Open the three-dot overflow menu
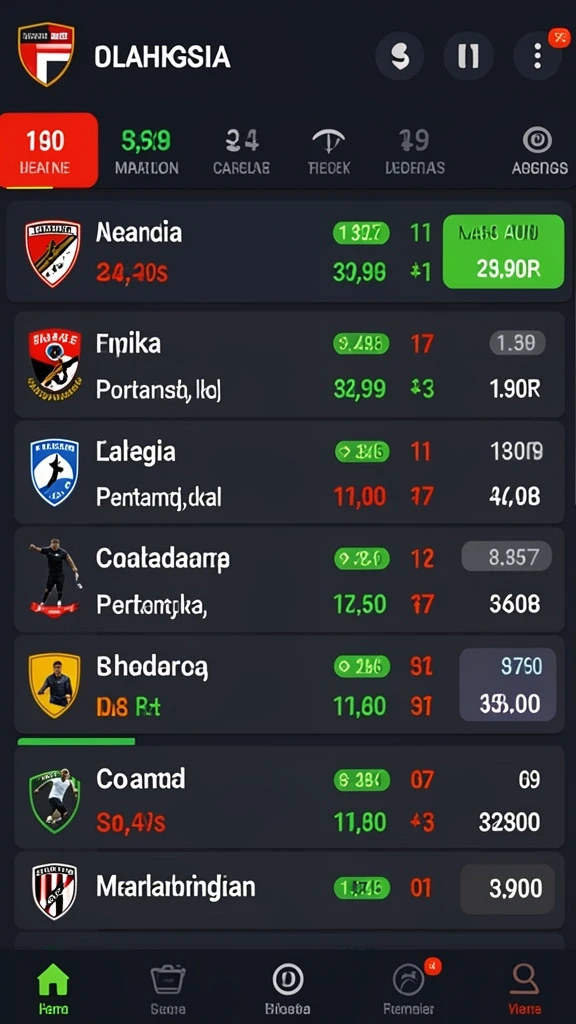 537,56
